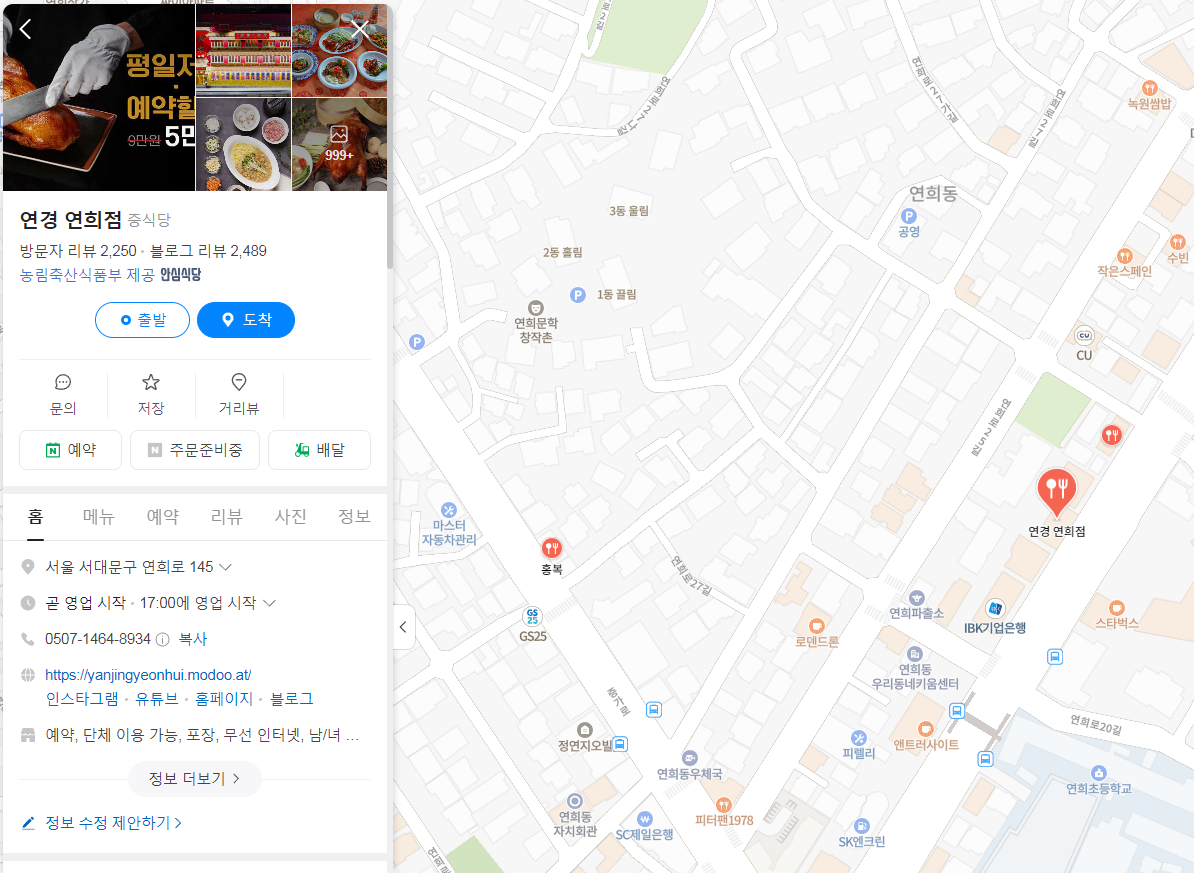Open the 배달 delivery option
Viewport: 1194px width, 873px height.
(319, 450)
